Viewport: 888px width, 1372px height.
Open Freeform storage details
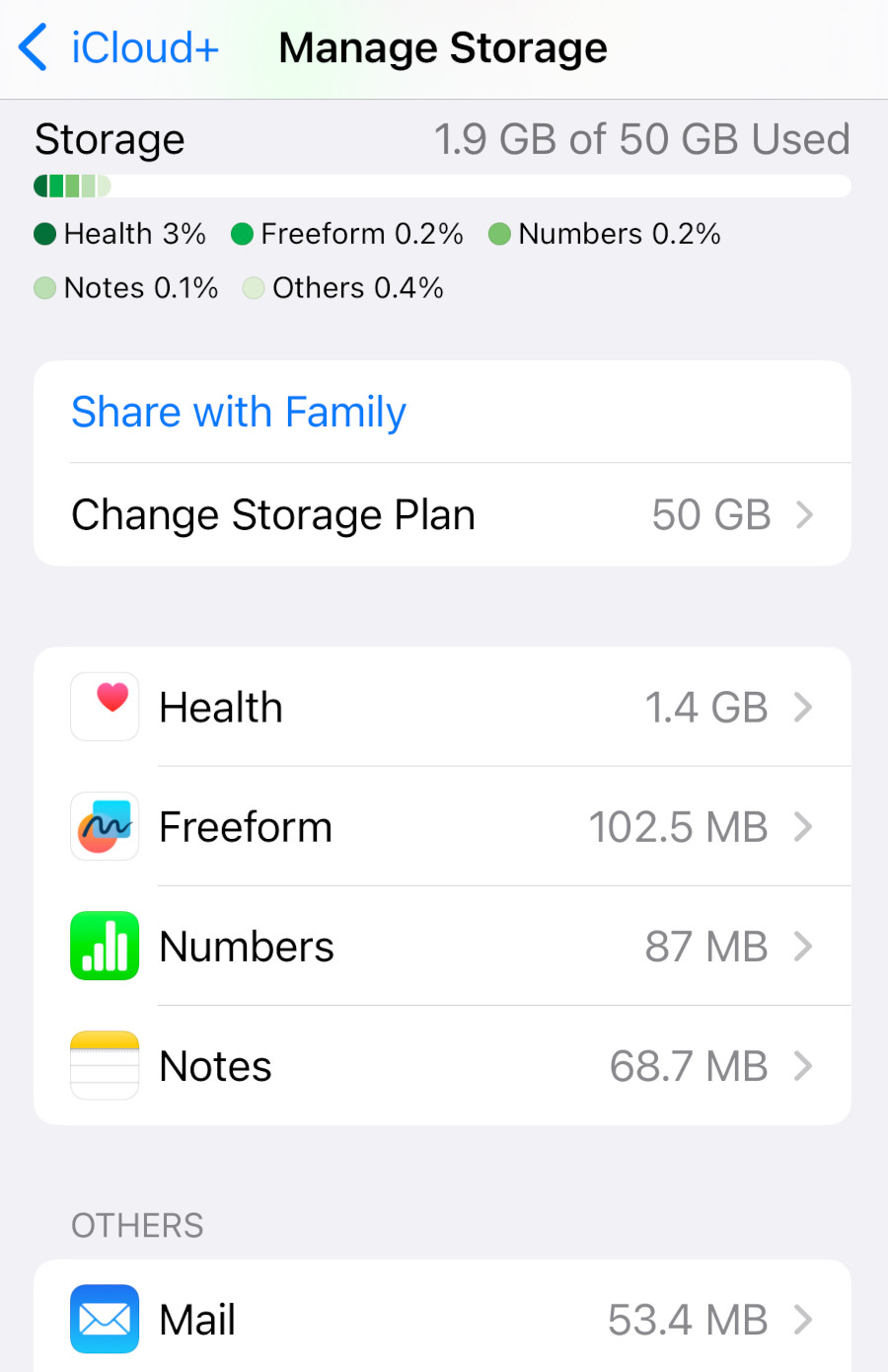tap(442, 827)
